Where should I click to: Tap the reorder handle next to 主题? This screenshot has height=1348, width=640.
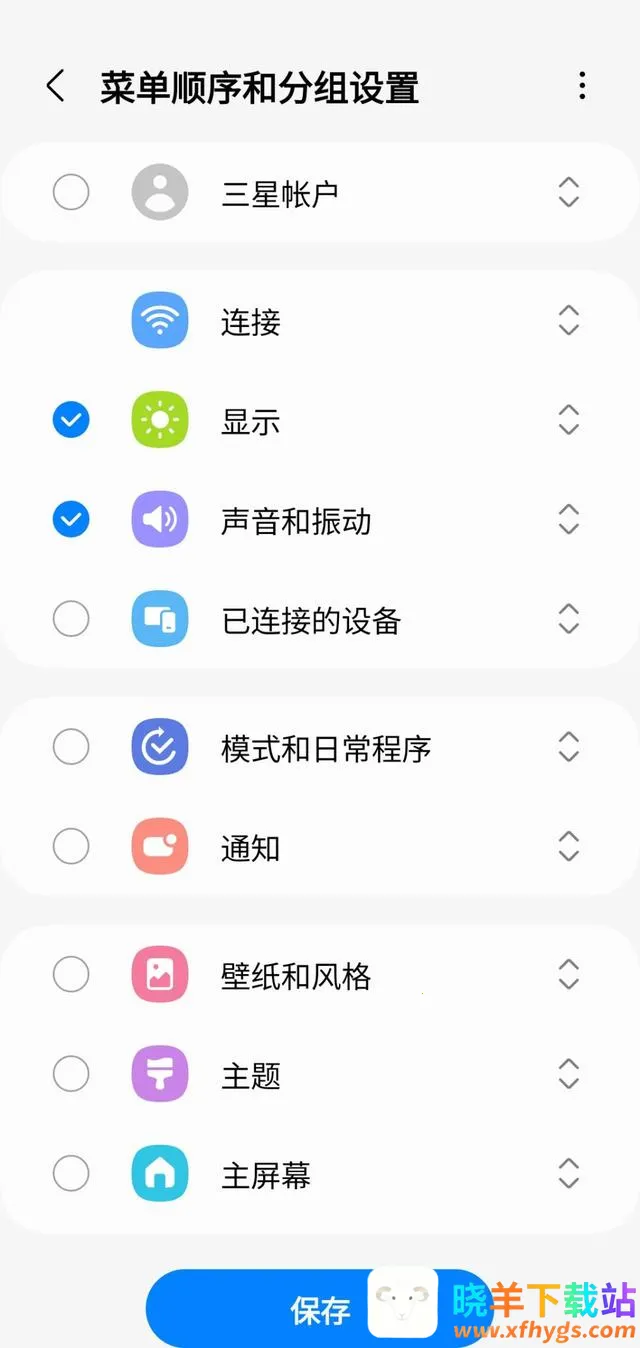click(x=568, y=1074)
